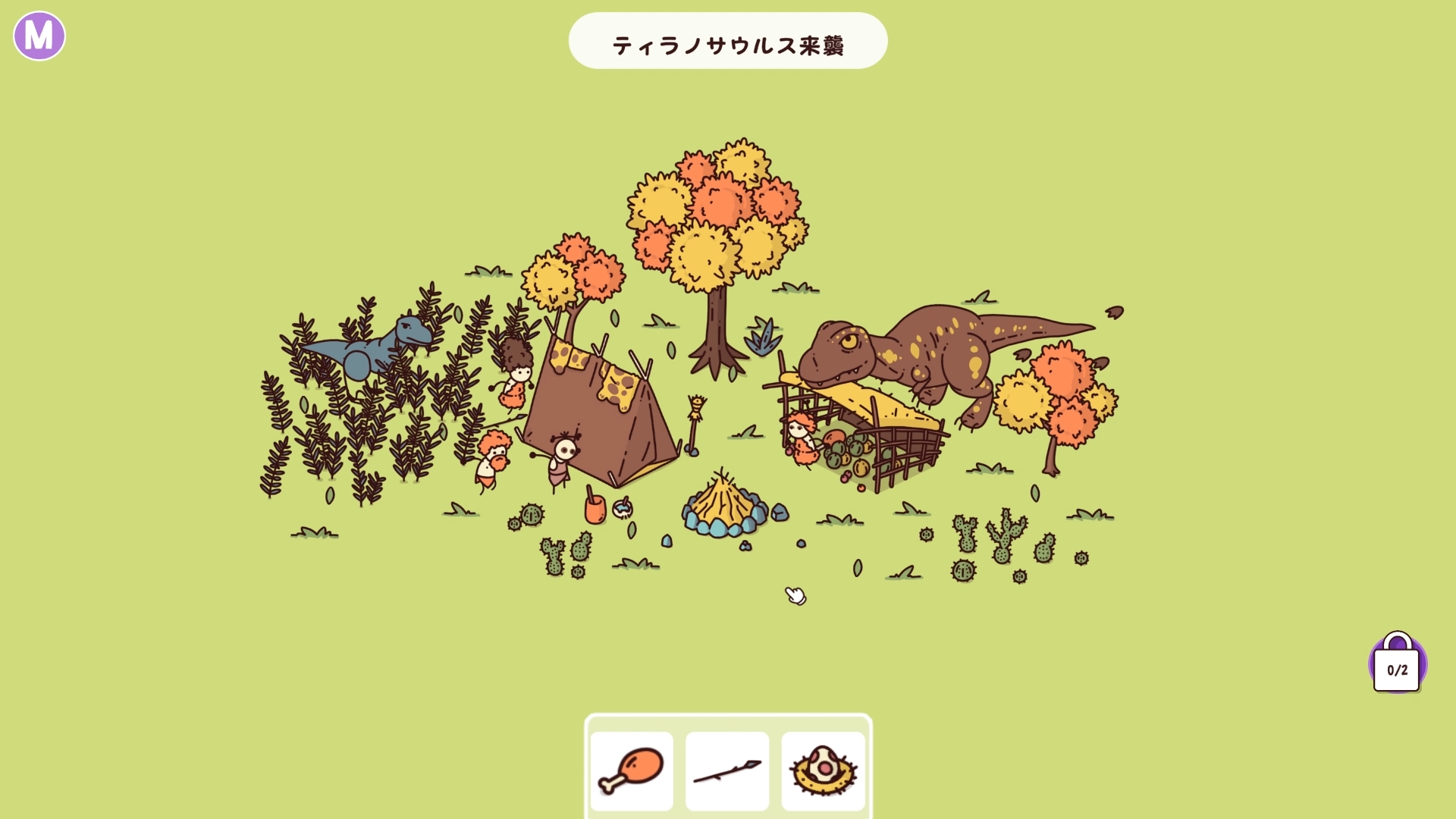Open the locked 0/2 bag counter
Viewport: 1456px width, 819px height.
1397,664
